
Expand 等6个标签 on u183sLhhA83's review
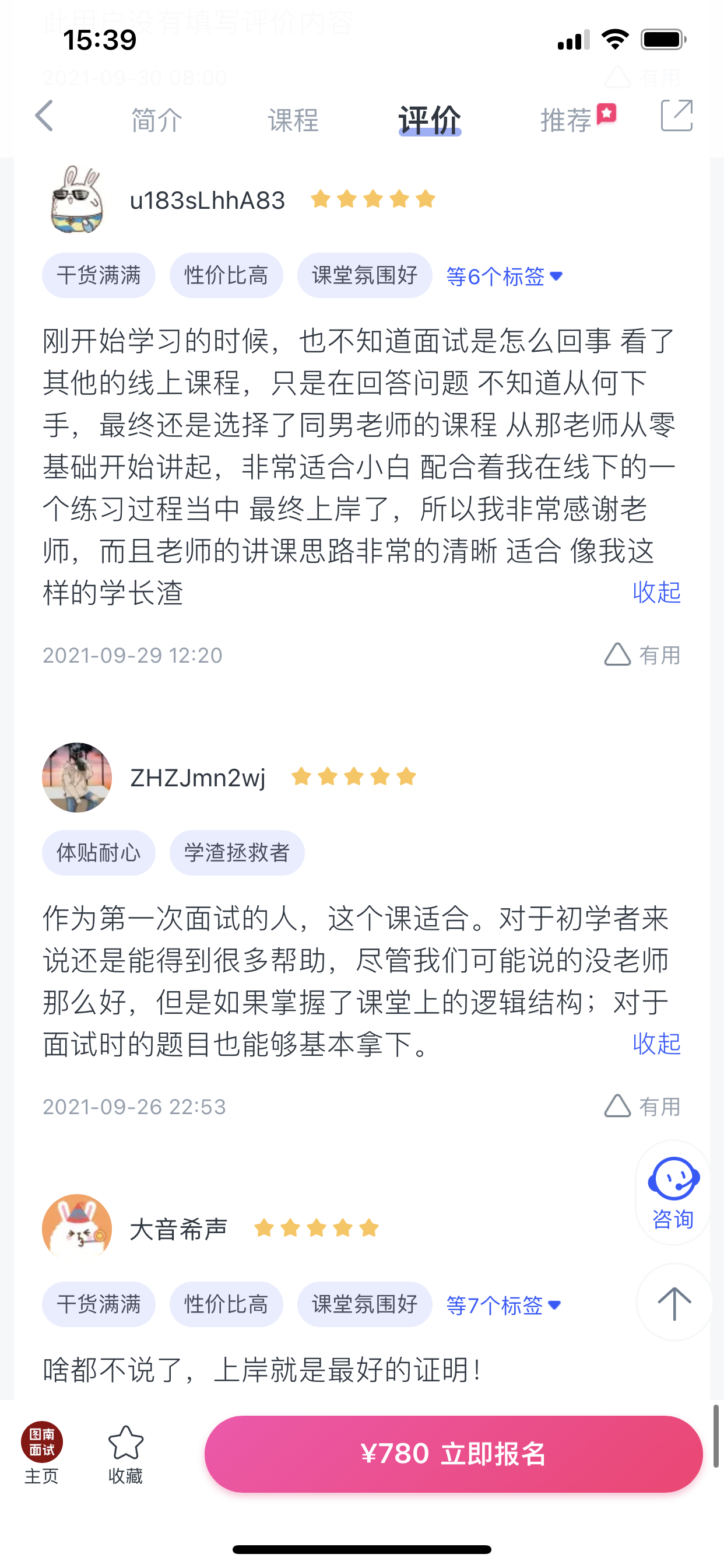point(504,276)
